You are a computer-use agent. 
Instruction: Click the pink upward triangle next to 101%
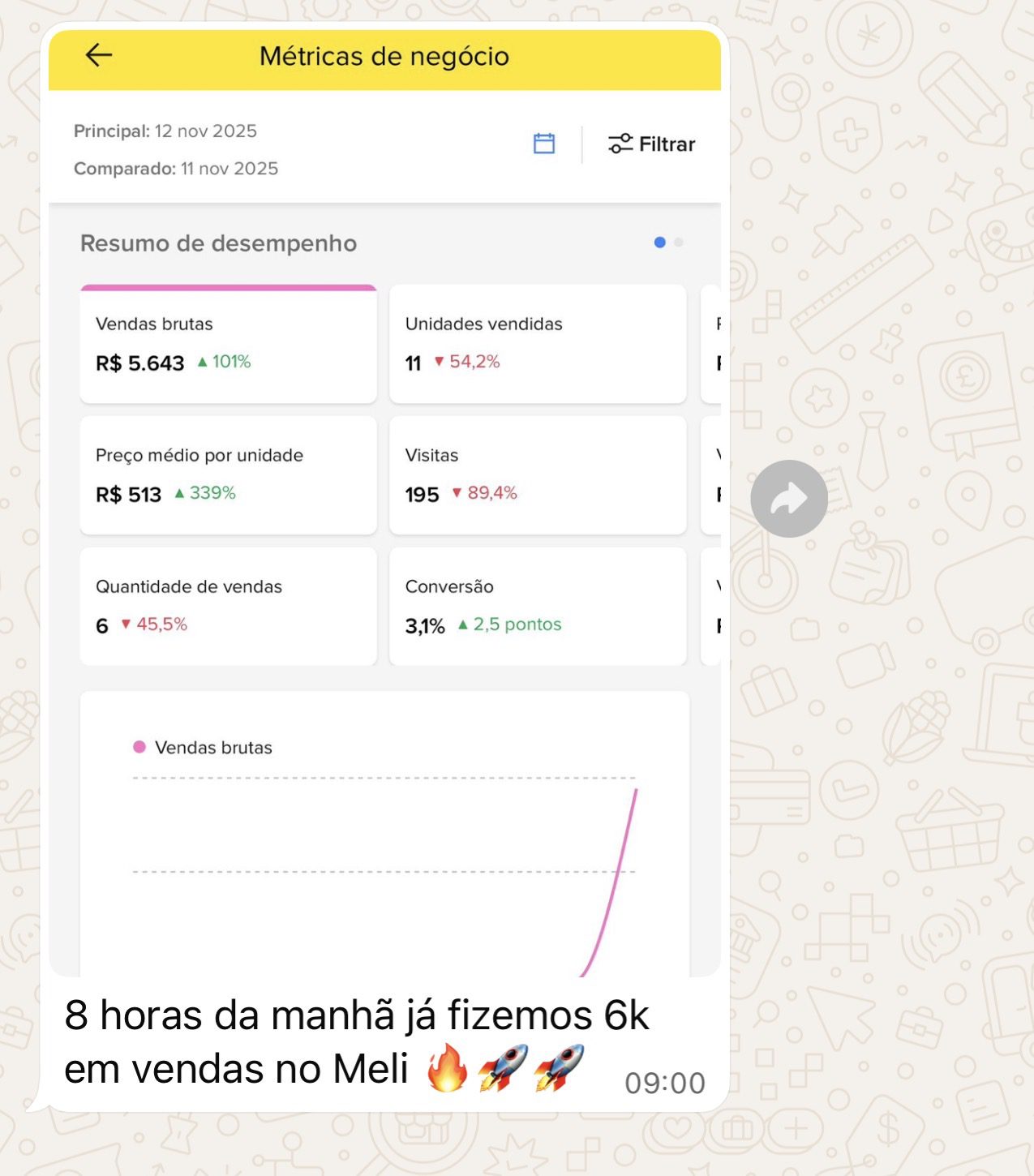[x=204, y=362]
